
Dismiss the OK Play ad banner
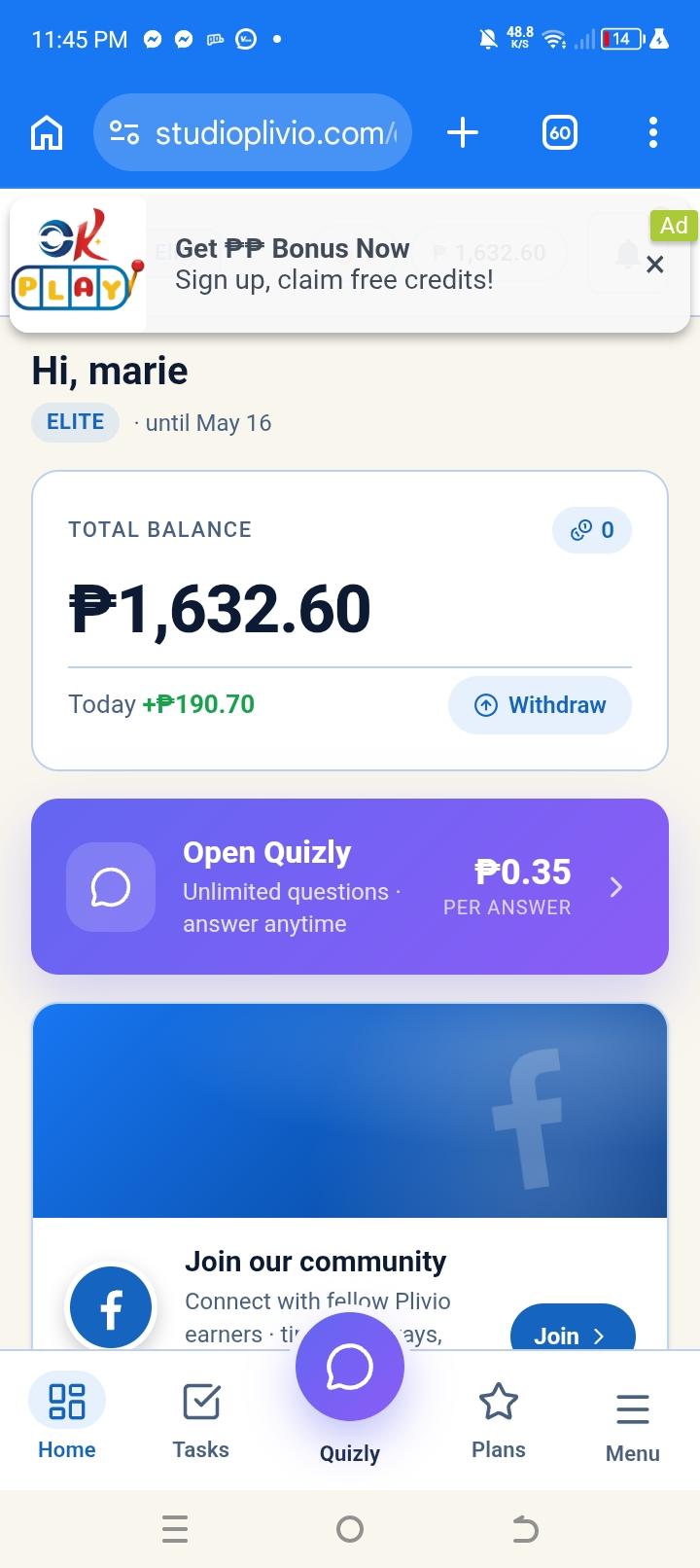coord(655,265)
